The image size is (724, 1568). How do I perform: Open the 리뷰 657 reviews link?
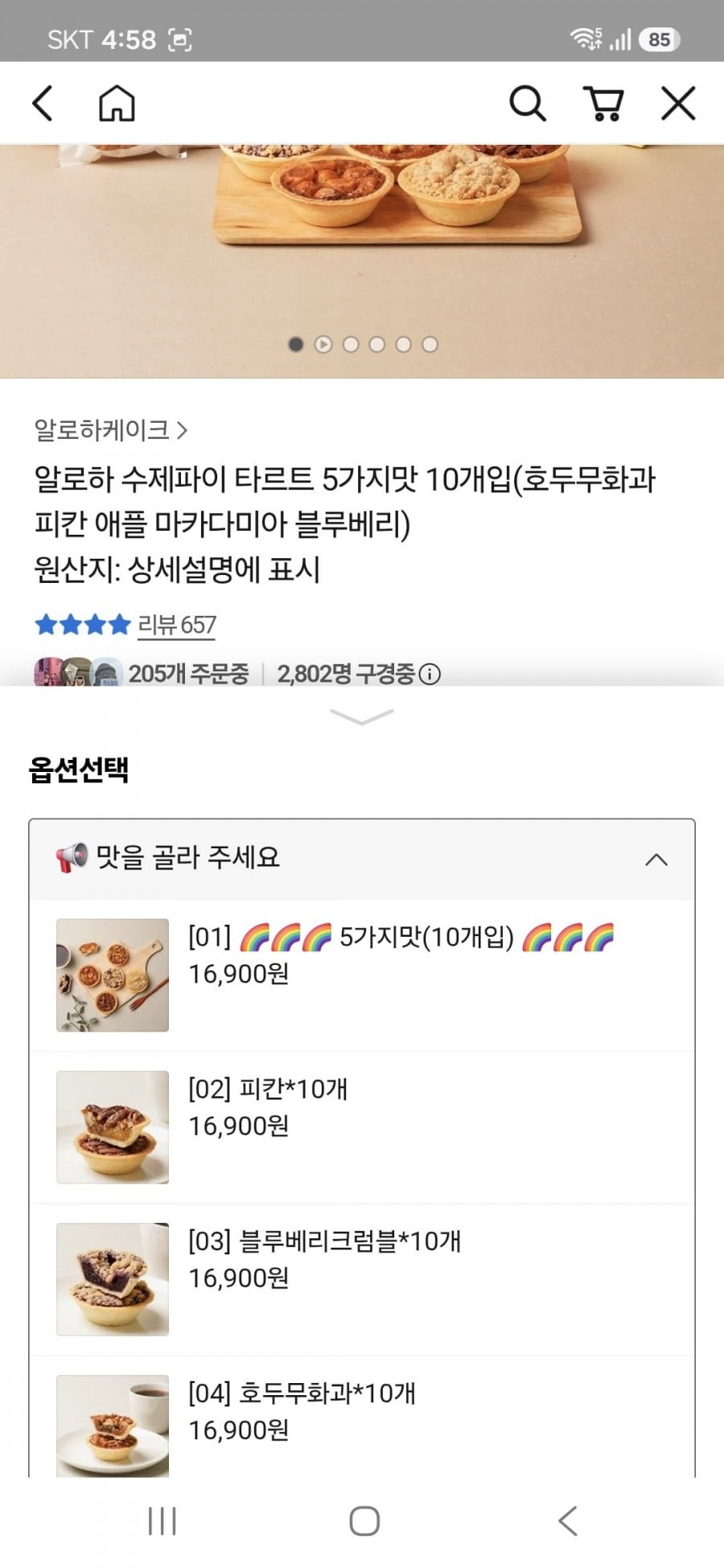click(176, 625)
